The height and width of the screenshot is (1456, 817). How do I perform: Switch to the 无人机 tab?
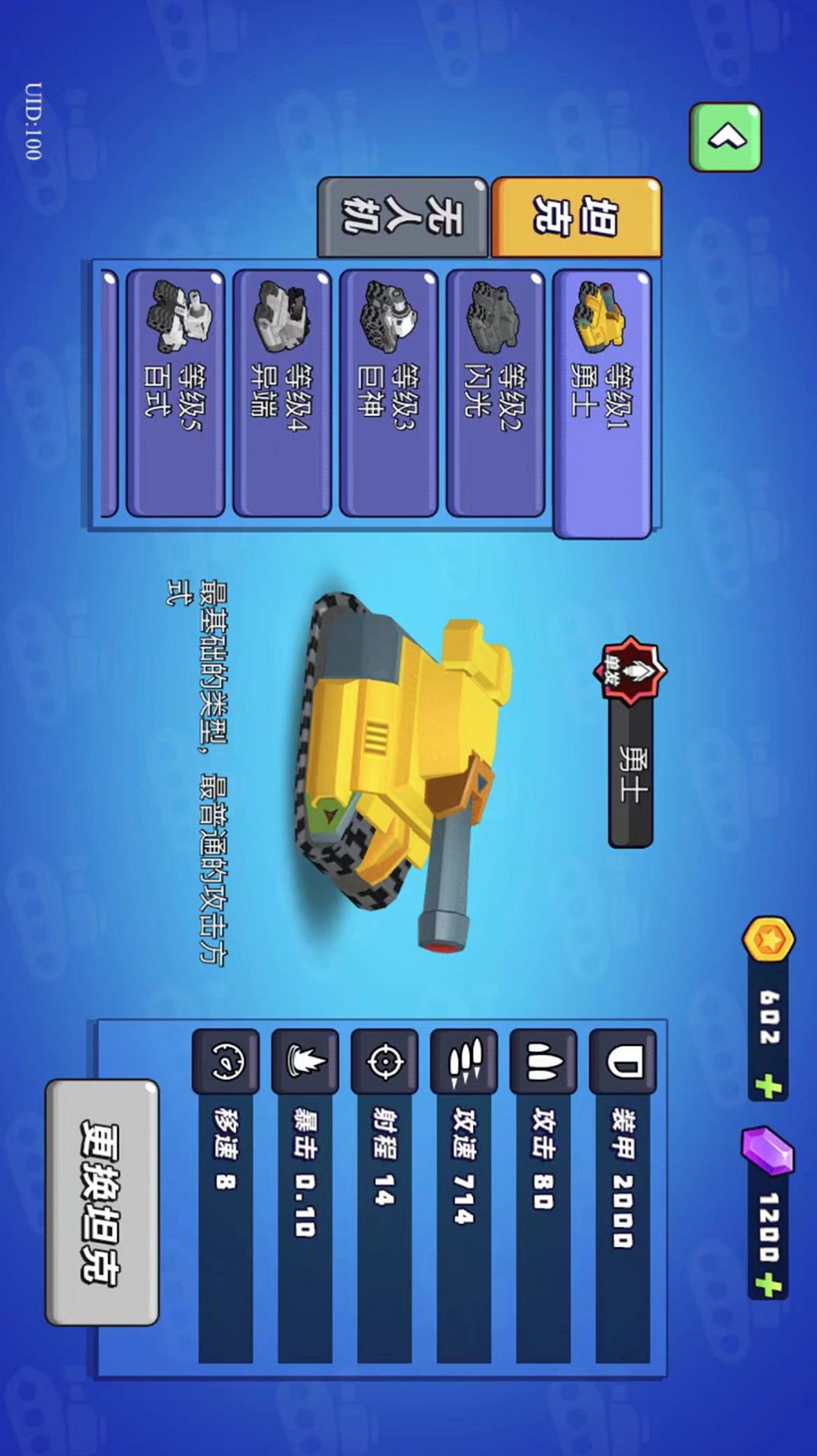402,218
